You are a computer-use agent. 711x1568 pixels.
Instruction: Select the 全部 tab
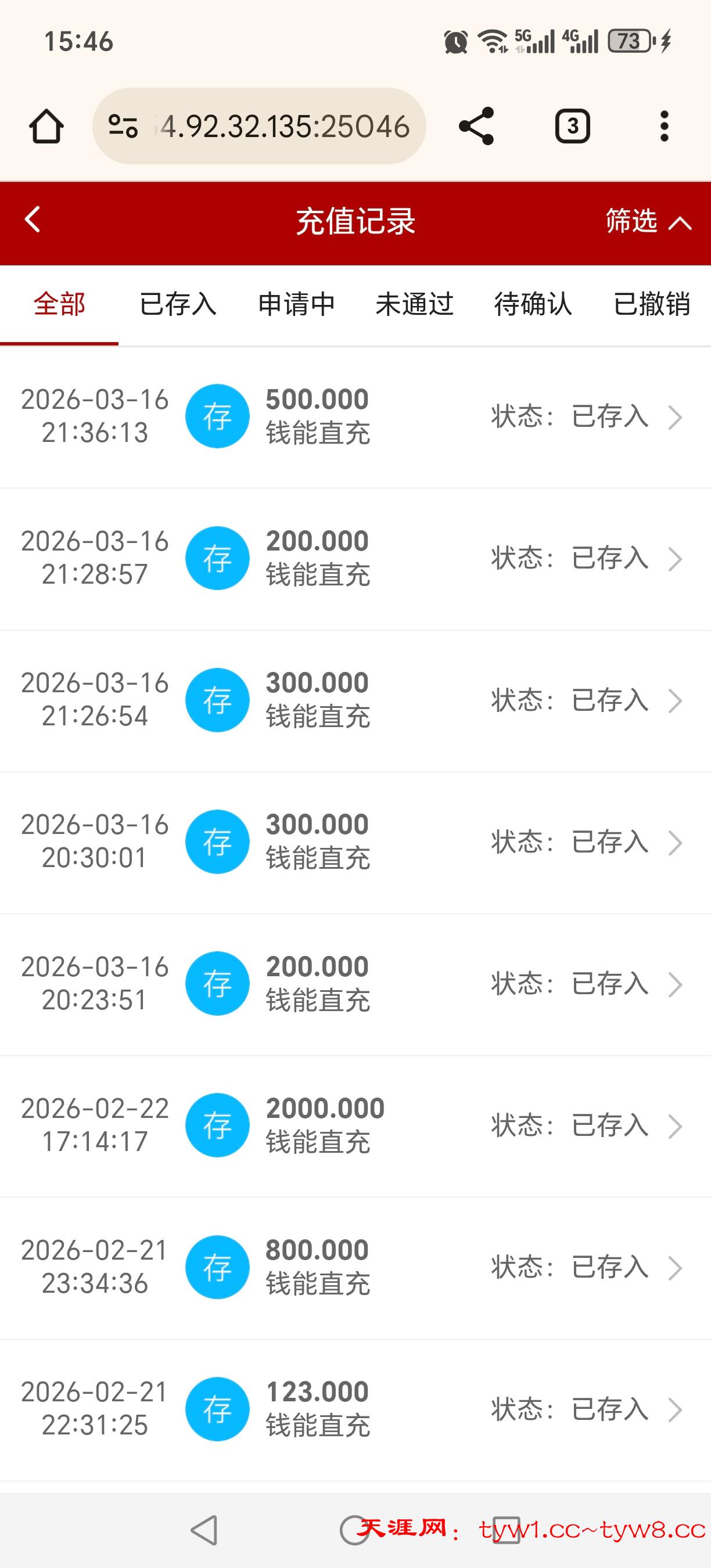click(59, 304)
